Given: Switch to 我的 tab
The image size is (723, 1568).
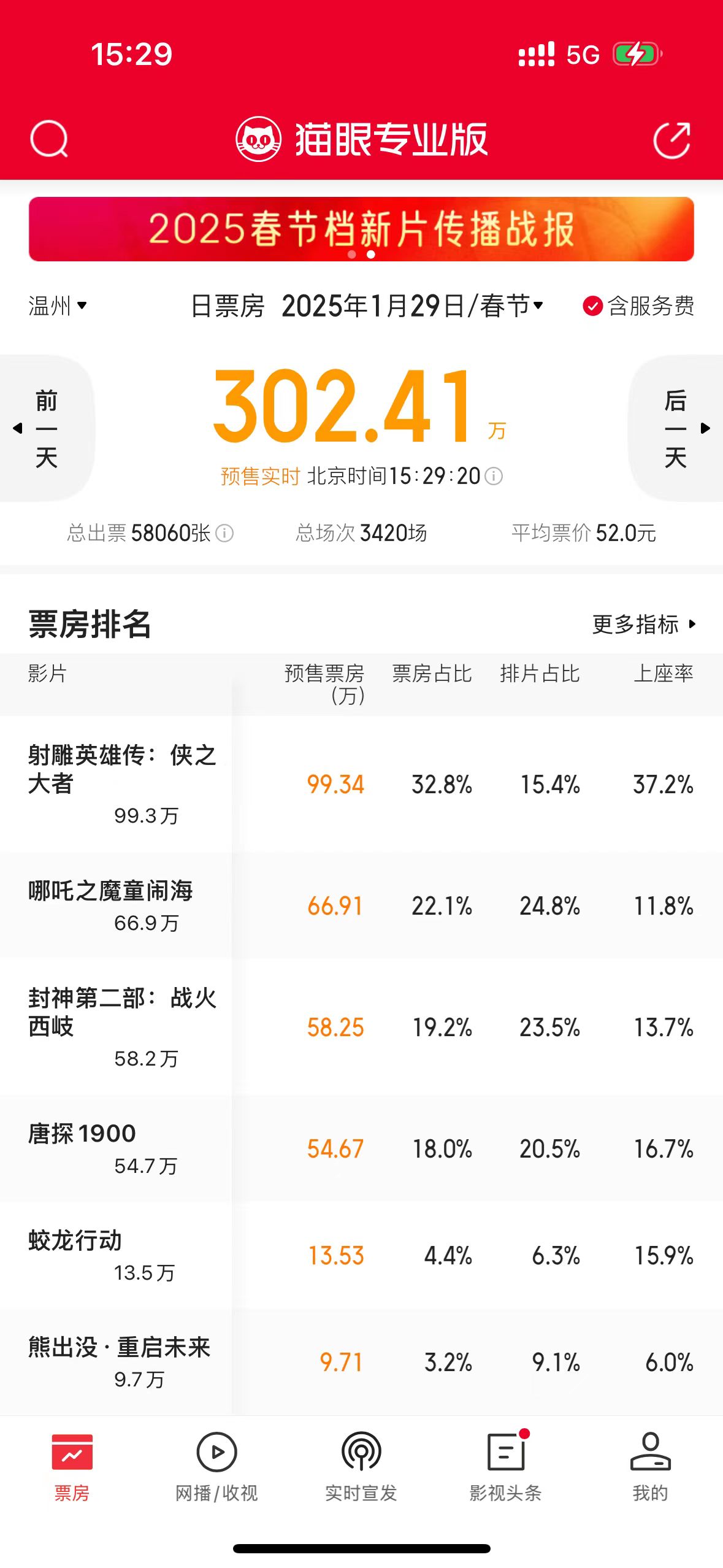Looking at the screenshot, I should point(651,1467).
